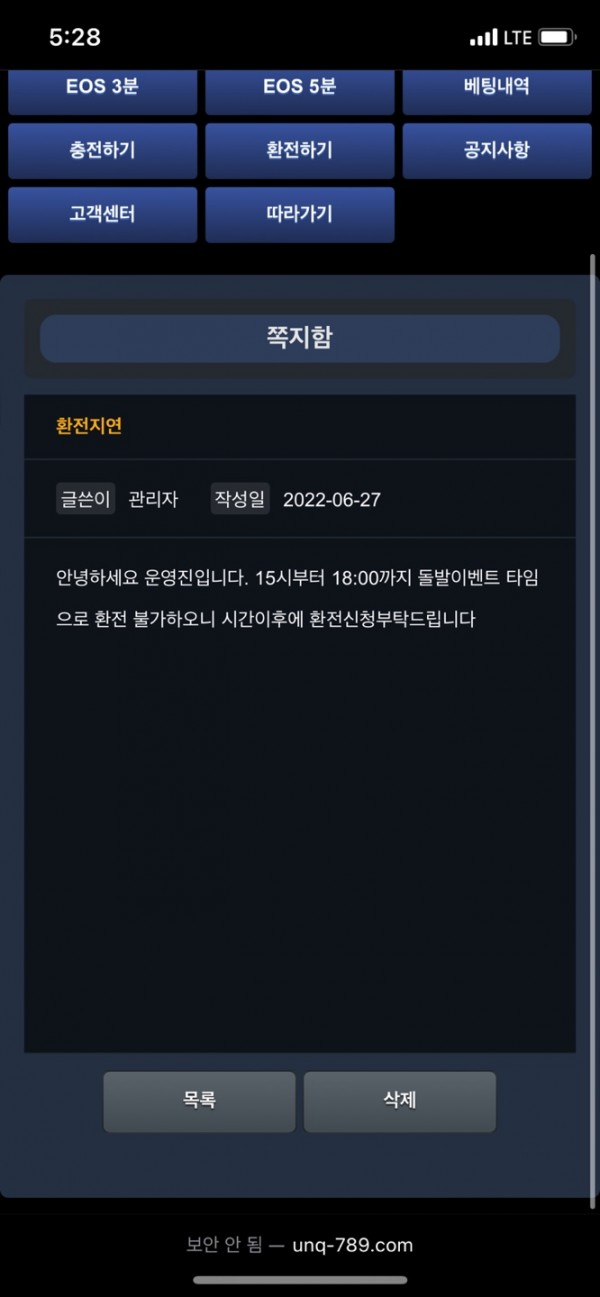Viewport: 600px width, 1297px height.
Task: Open the EOS 3분 game button
Action: [102, 90]
